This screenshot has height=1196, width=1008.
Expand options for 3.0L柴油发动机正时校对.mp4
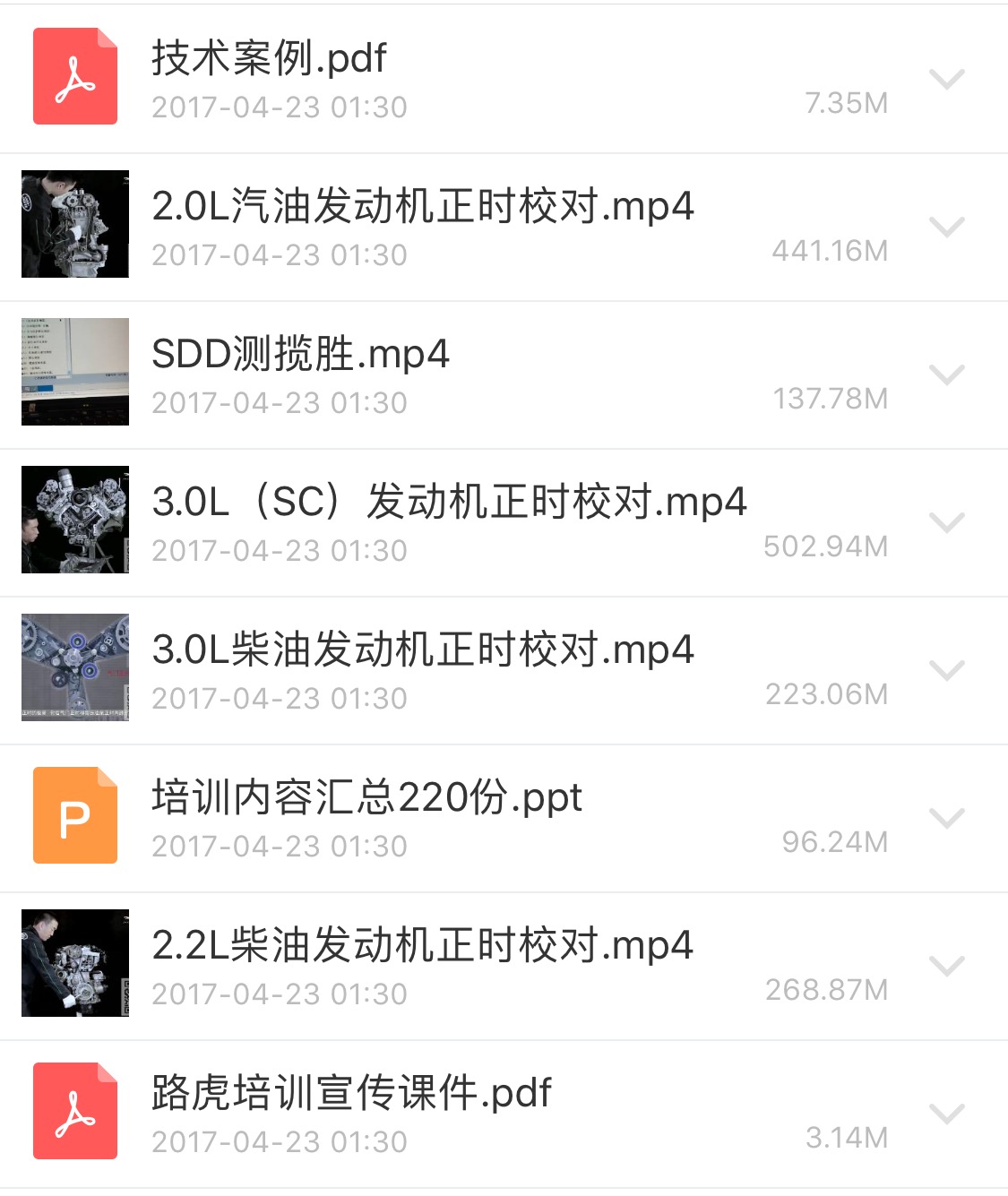(946, 670)
